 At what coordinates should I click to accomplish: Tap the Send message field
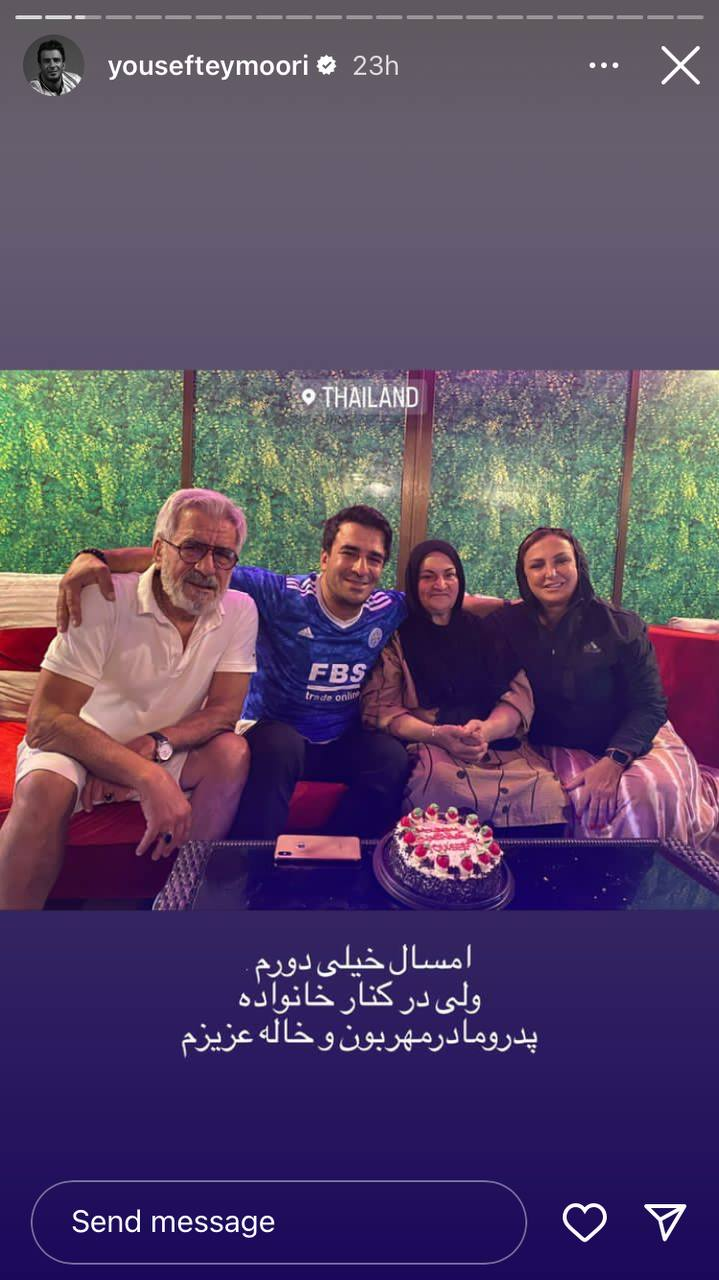[x=278, y=1222]
